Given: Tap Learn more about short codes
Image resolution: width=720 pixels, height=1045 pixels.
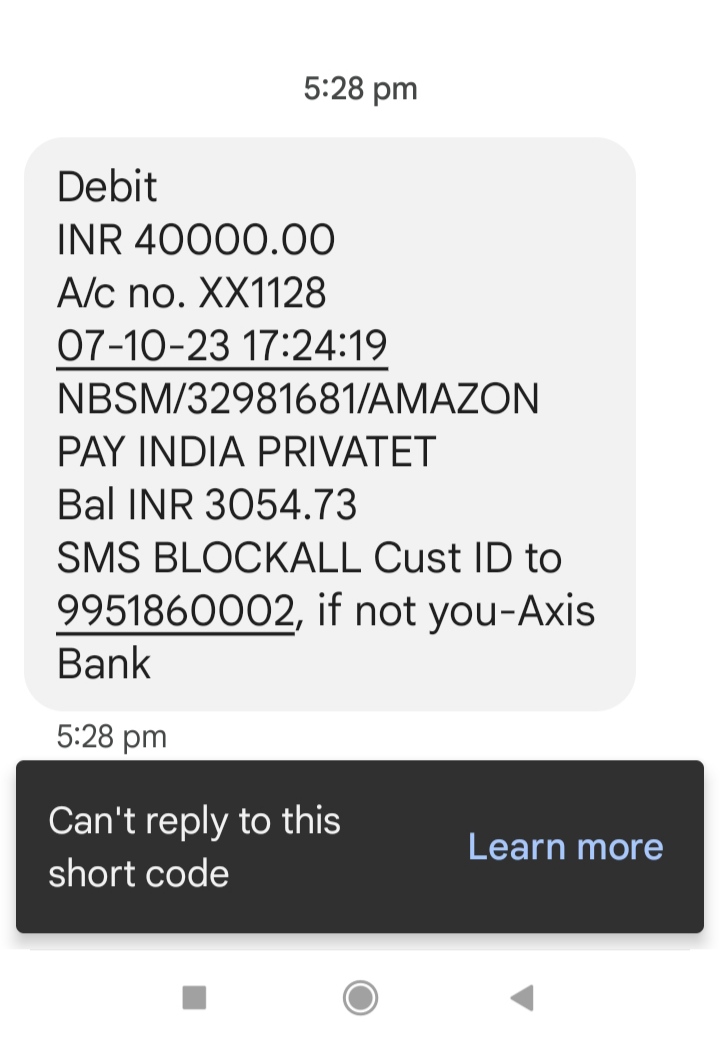Looking at the screenshot, I should coord(565,847).
